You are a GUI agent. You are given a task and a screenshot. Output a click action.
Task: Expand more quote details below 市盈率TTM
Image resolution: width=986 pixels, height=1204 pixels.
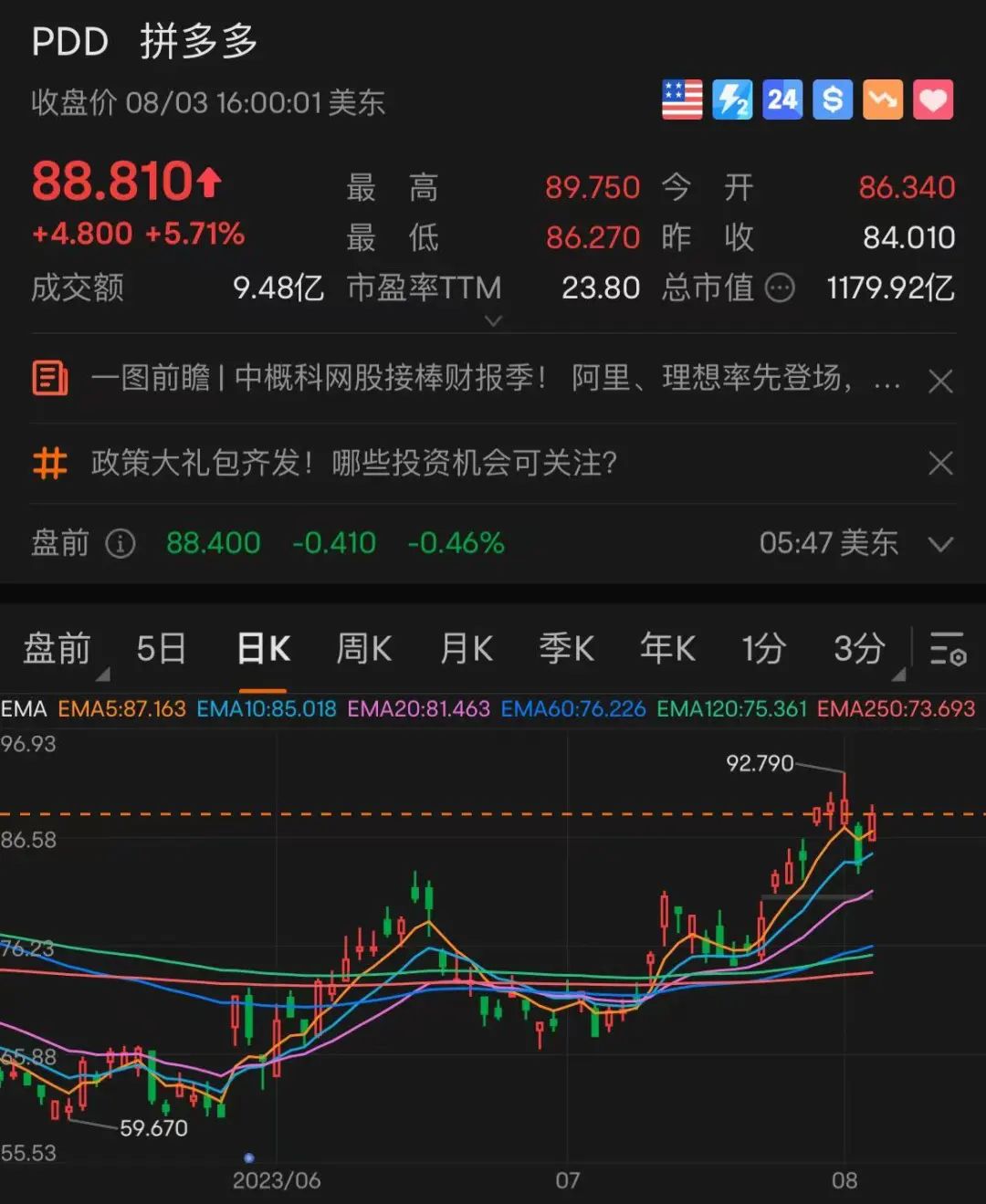(x=493, y=320)
